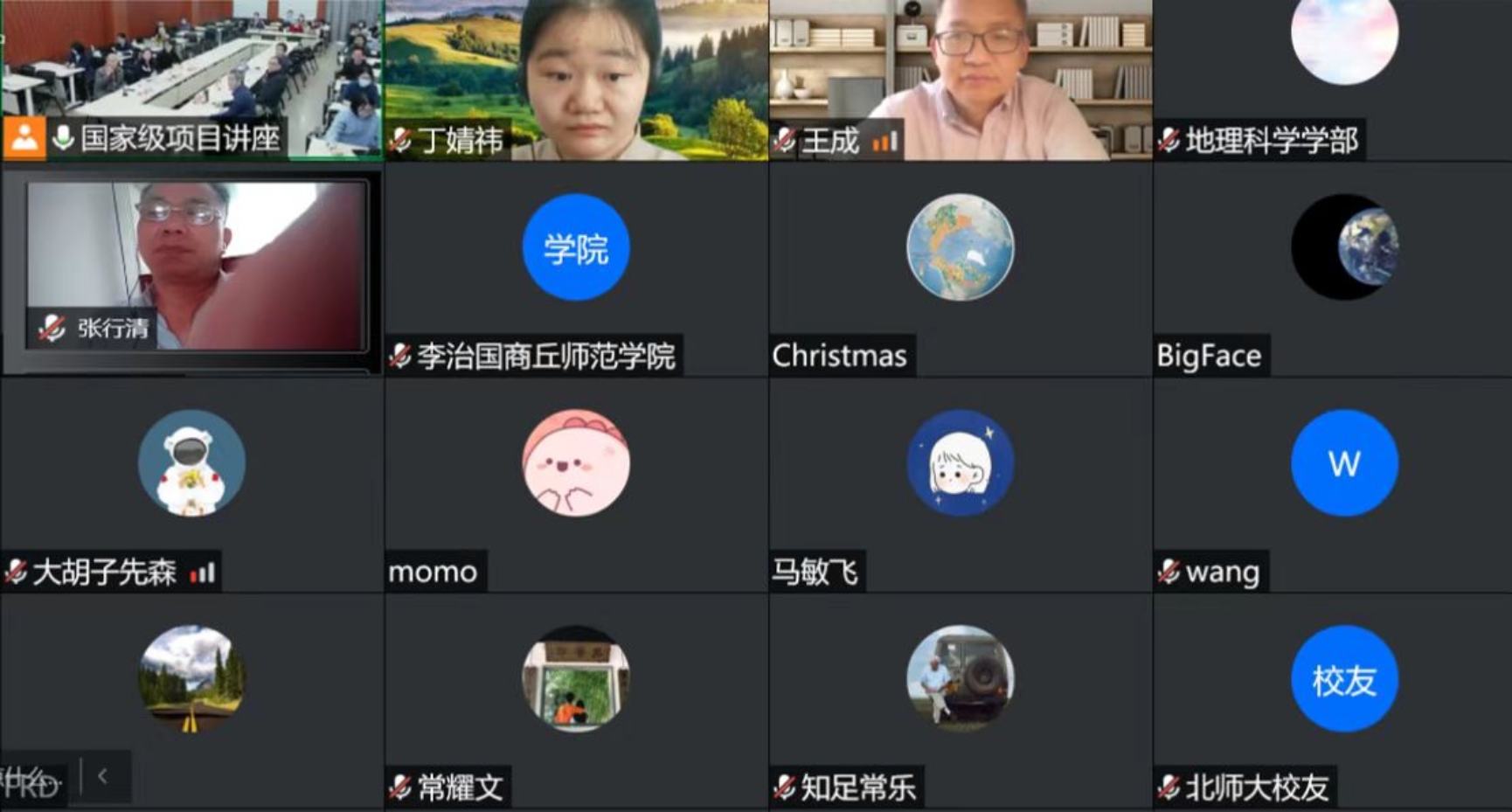Select the 国家级项目讲座 video tile
1512x812 pixels.
coord(191,79)
